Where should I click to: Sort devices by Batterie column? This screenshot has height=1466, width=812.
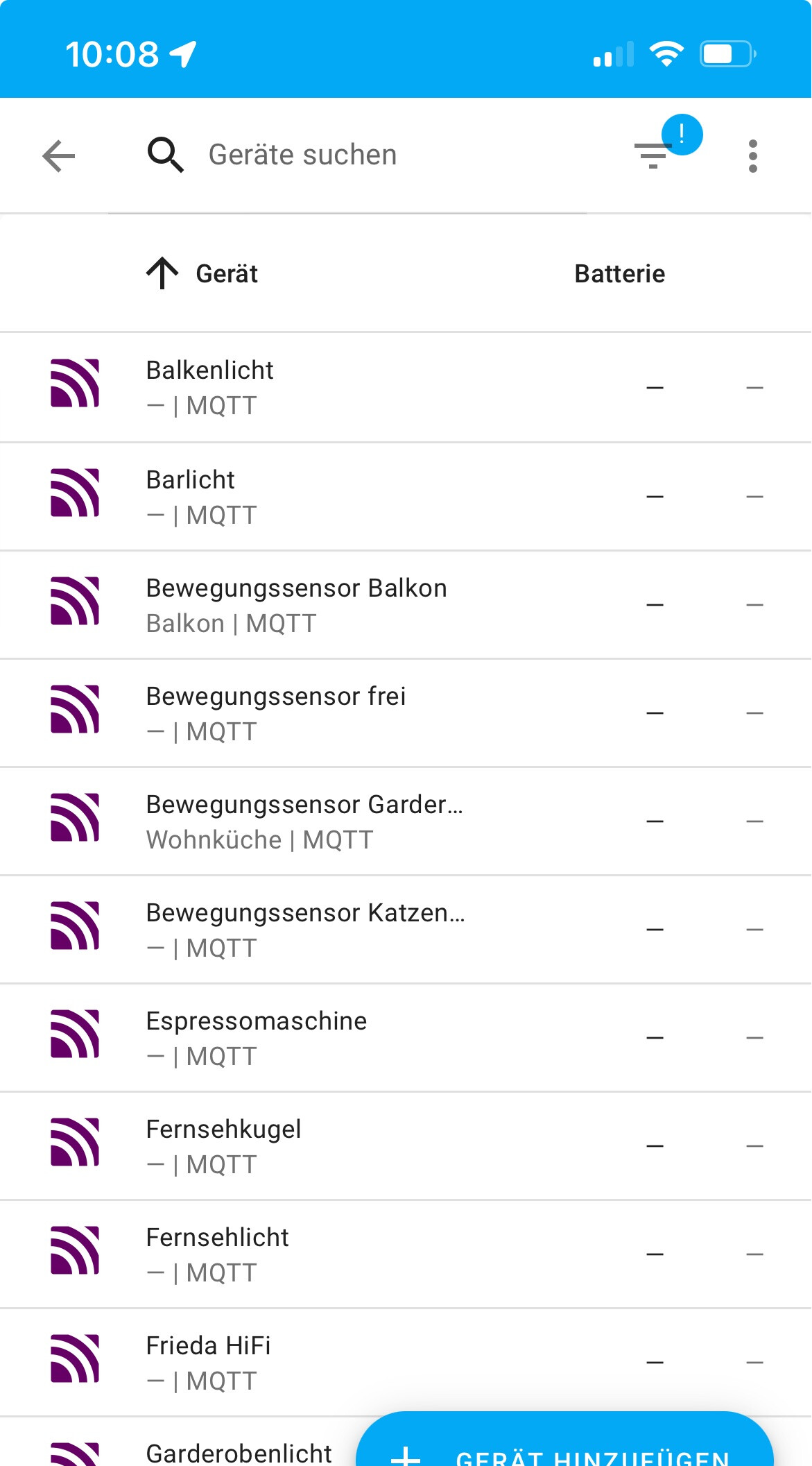[619, 273]
